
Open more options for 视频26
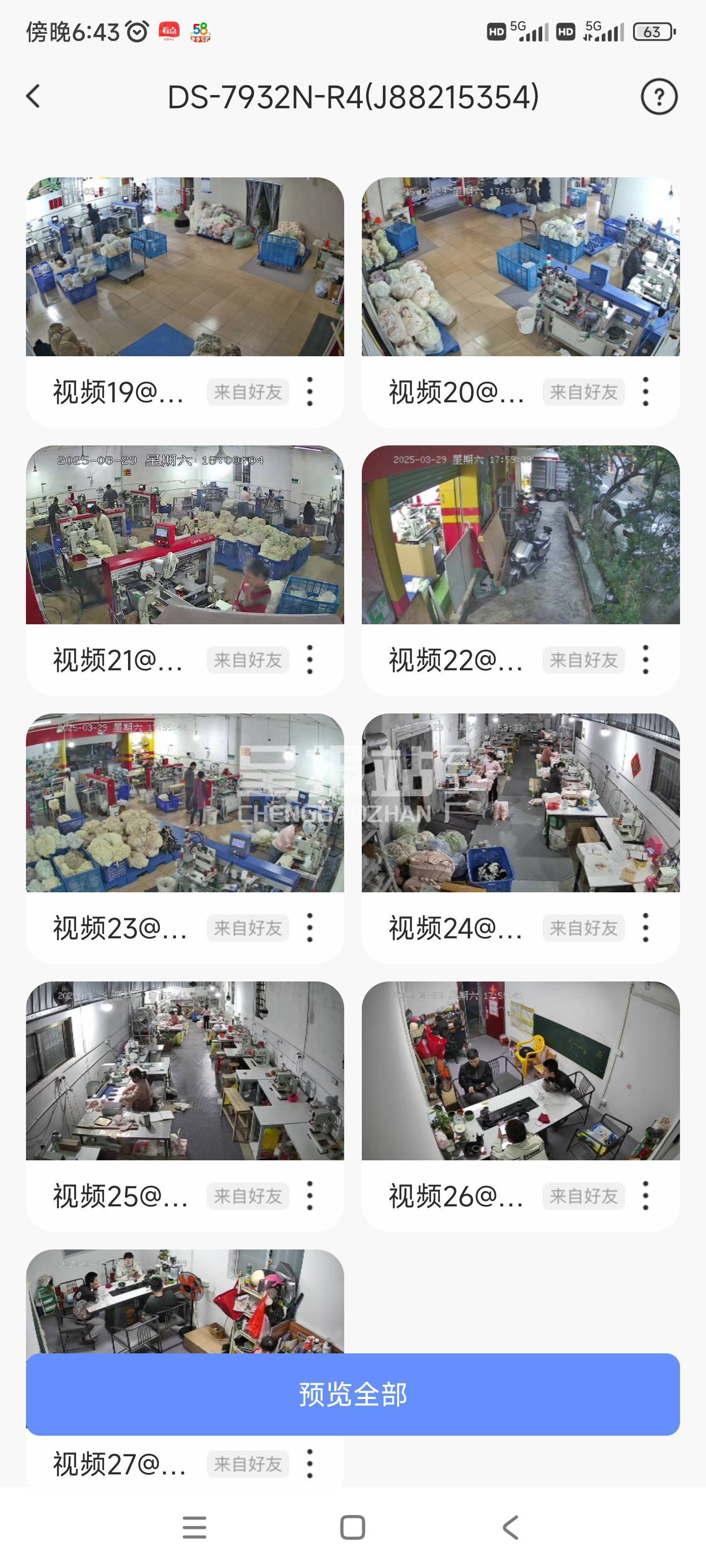646,1196
